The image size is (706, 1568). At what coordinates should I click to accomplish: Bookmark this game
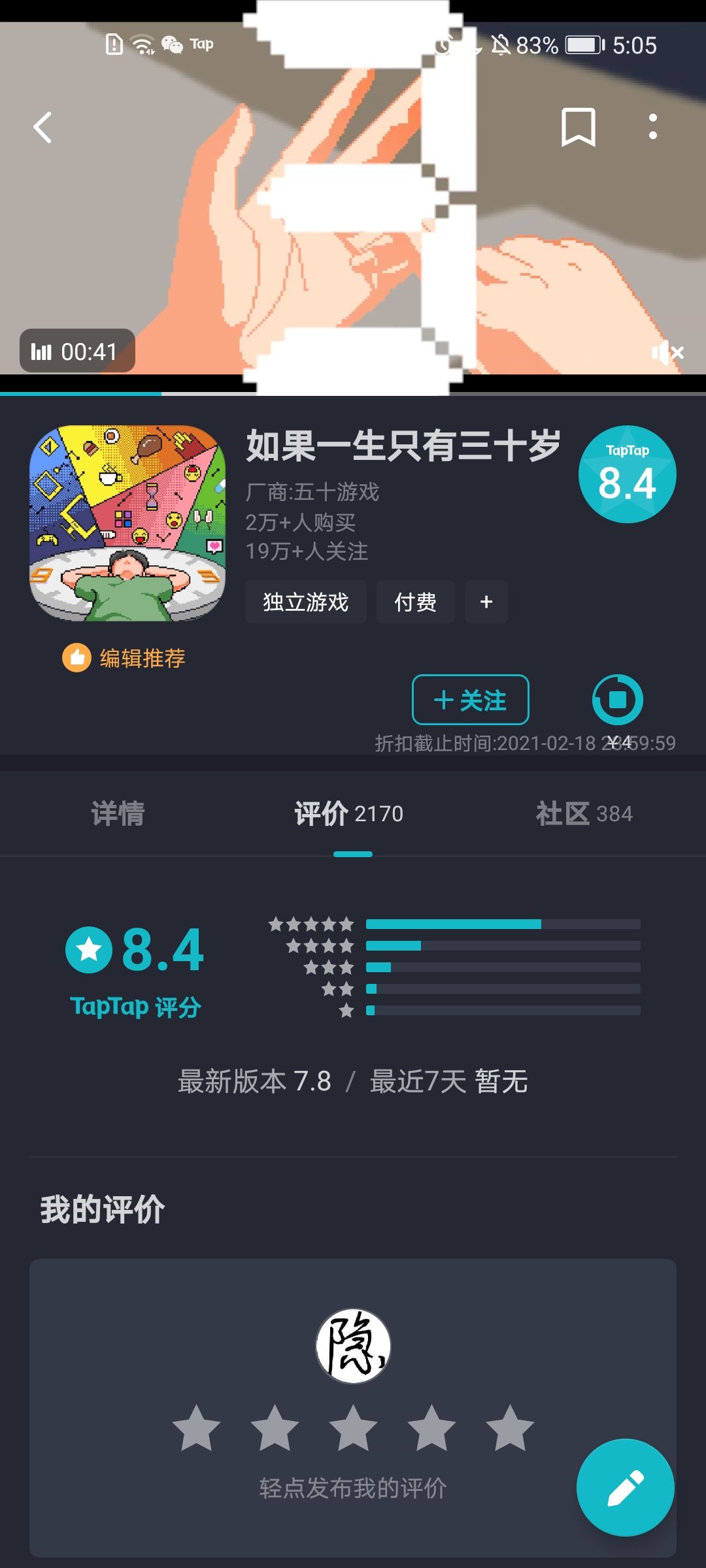[x=578, y=127]
